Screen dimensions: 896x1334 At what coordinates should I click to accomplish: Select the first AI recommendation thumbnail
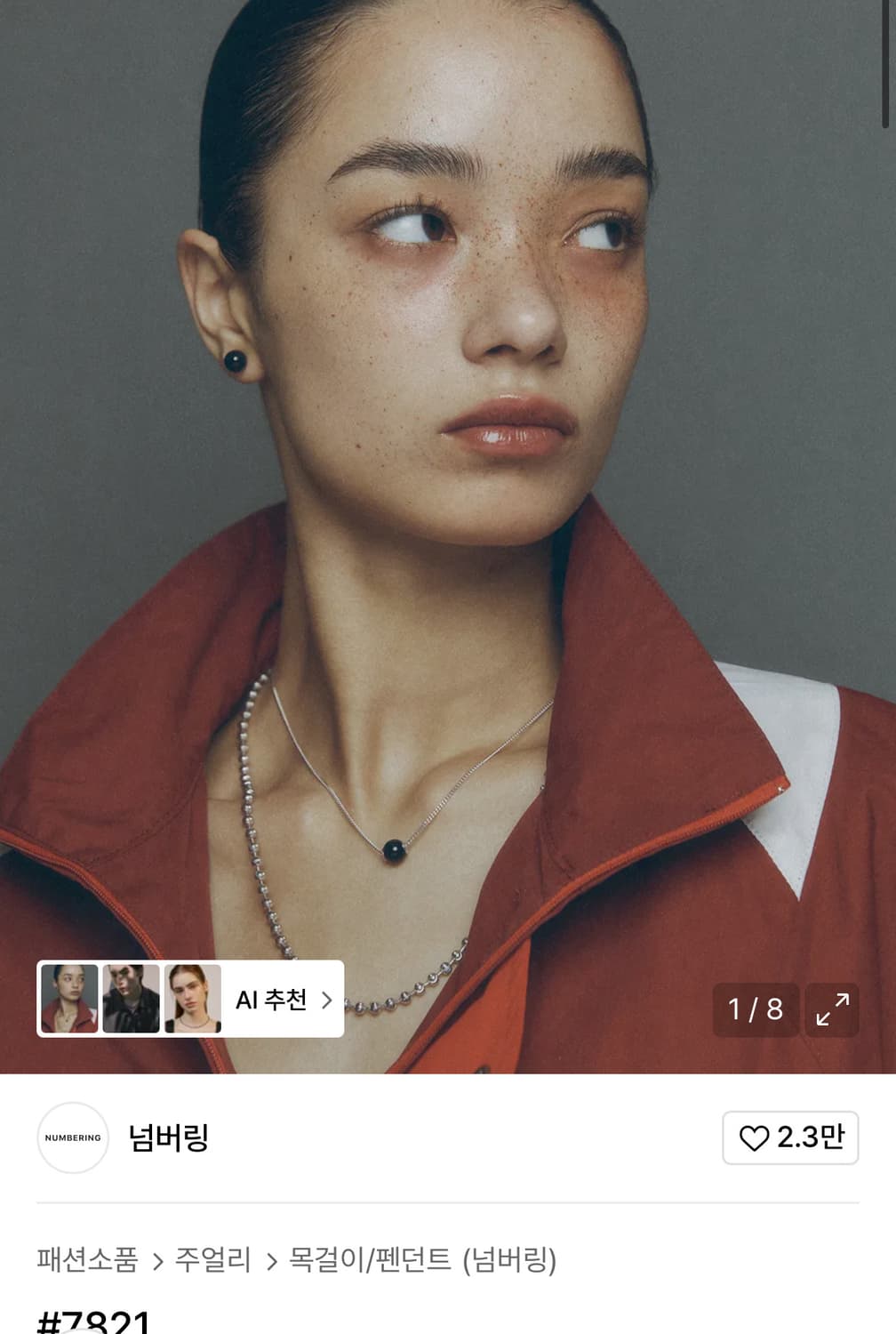pos(72,996)
